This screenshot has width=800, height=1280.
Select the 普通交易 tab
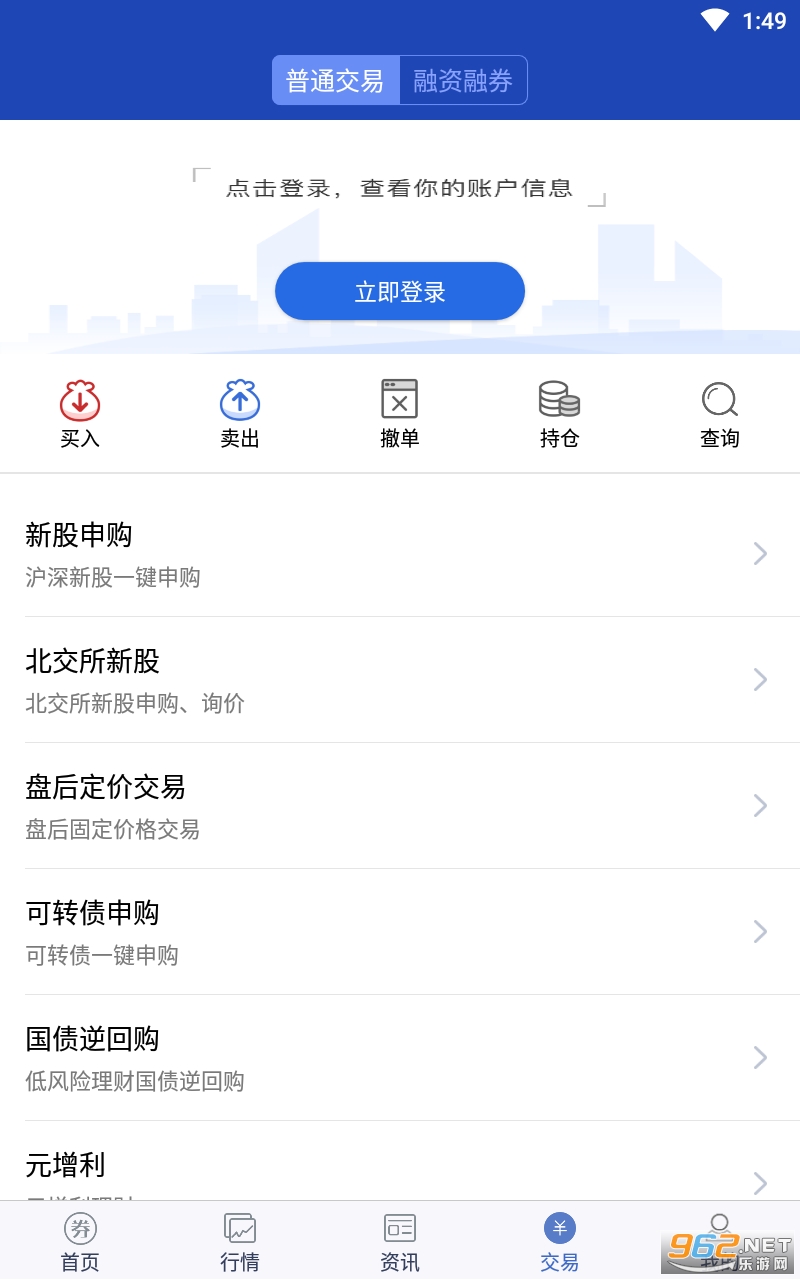pos(336,81)
